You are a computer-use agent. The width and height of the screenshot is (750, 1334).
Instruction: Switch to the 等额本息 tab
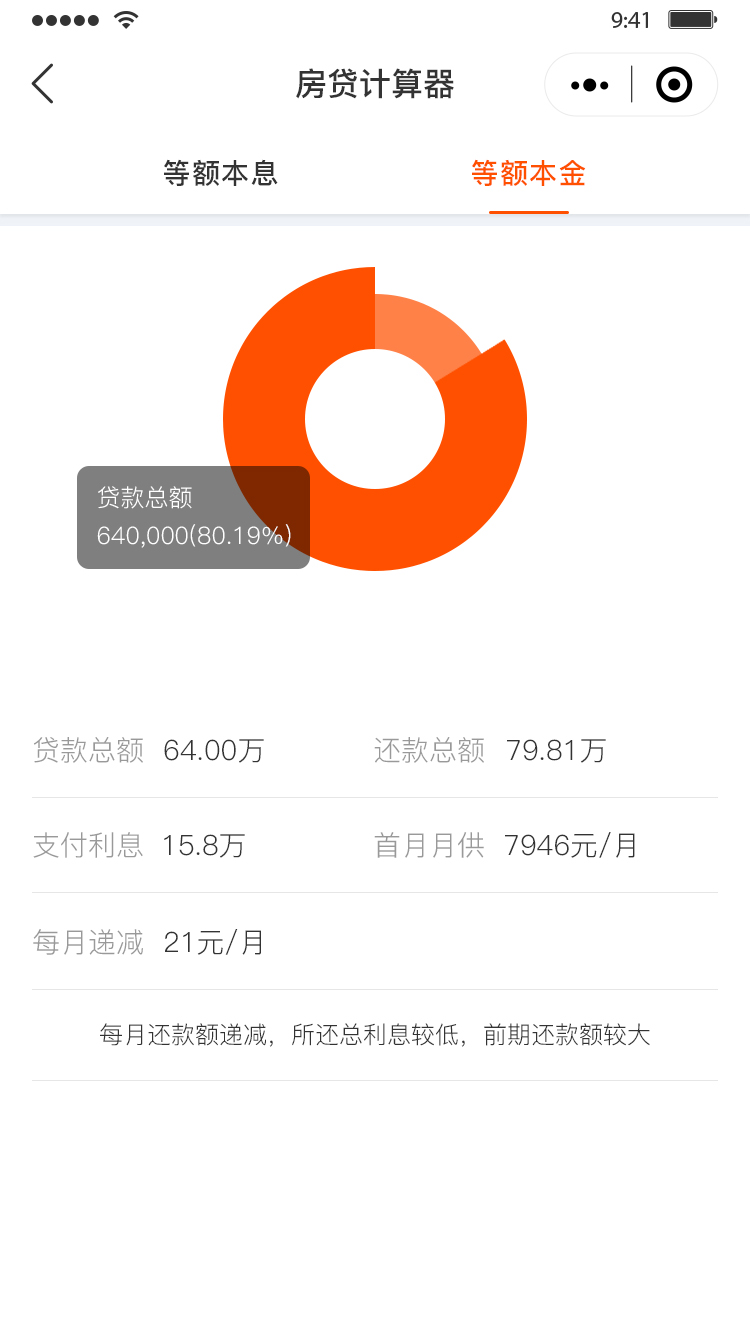click(220, 174)
